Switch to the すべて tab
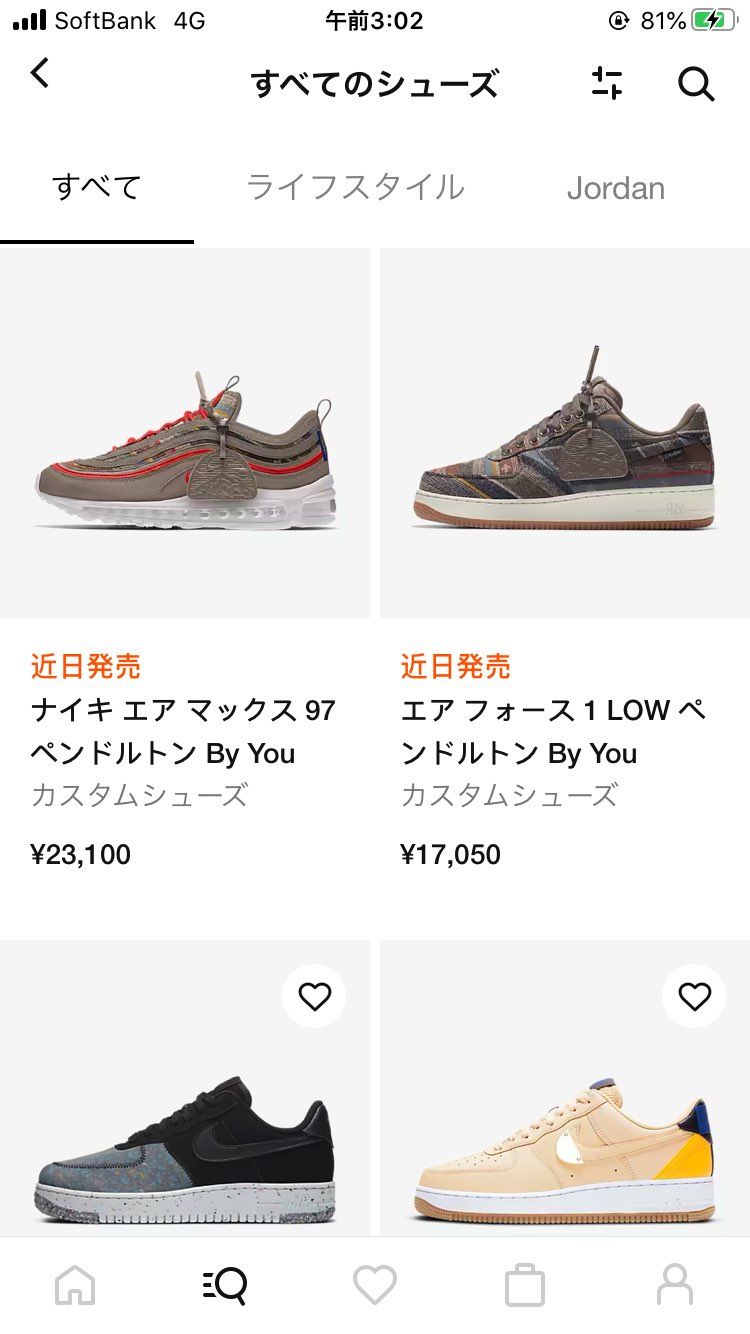This screenshot has height=1334, width=750. click(x=96, y=187)
